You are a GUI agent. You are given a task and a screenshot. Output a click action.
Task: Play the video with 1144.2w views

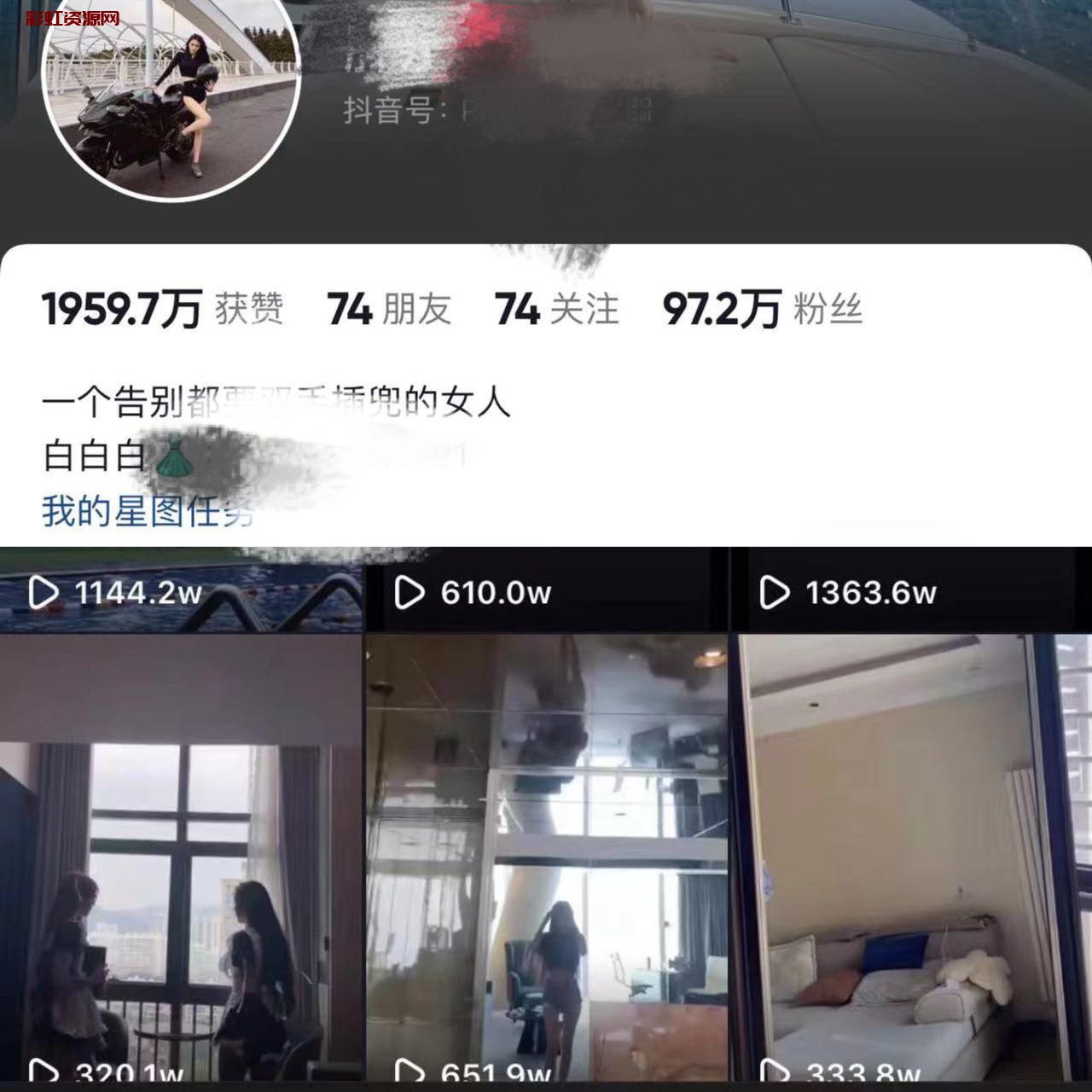181,590
